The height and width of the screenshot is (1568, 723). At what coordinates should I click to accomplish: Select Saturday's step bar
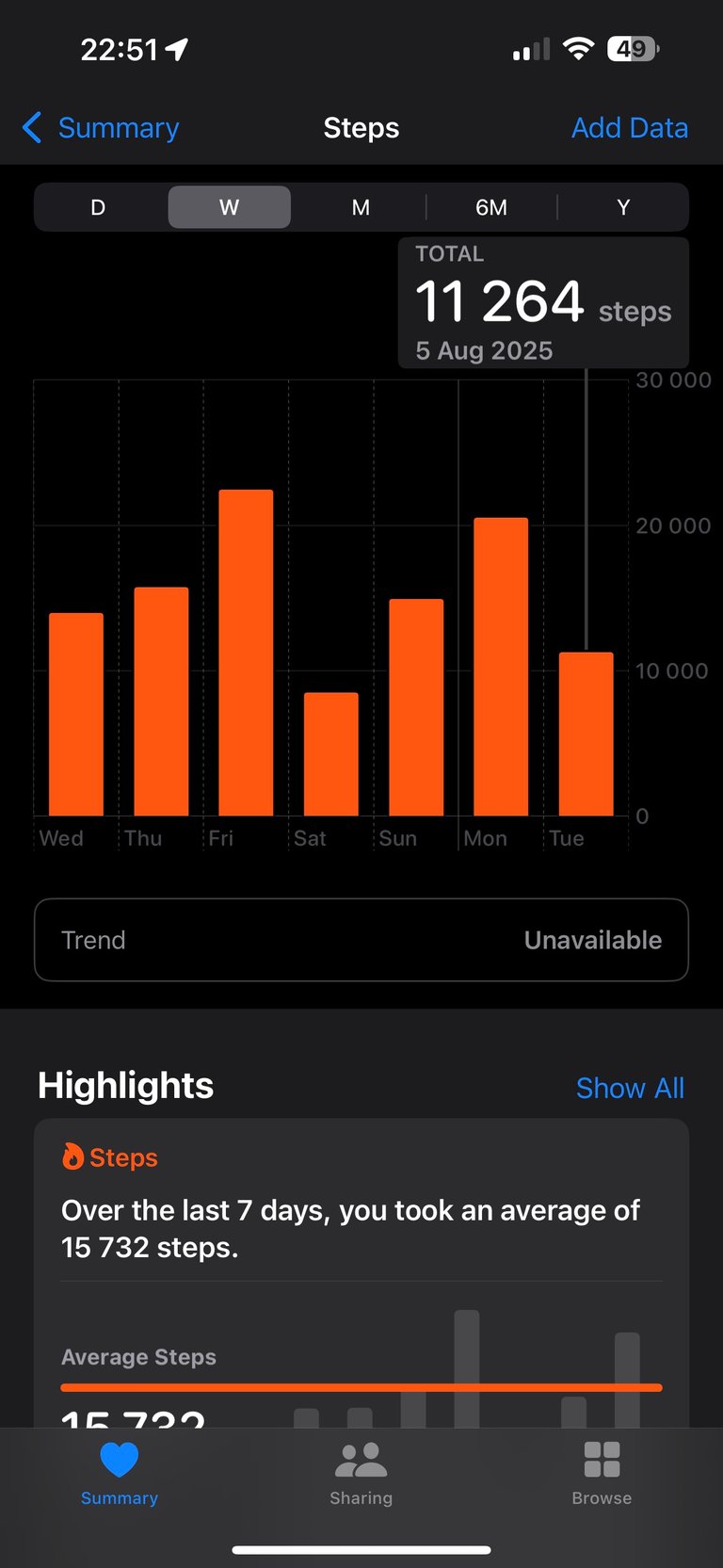click(x=331, y=754)
